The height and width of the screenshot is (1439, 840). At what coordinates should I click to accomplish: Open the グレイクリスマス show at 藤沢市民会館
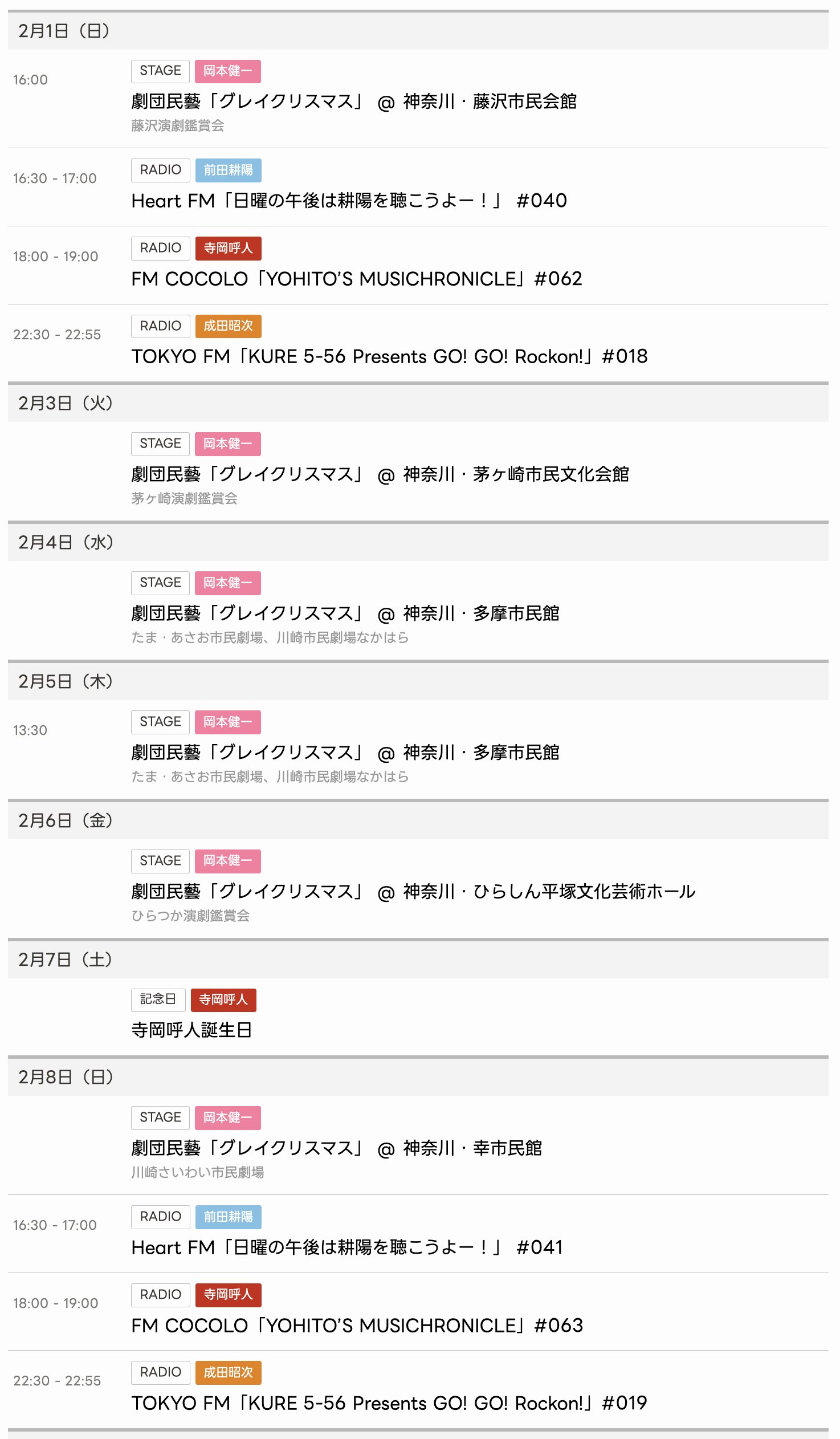coord(354,101)
